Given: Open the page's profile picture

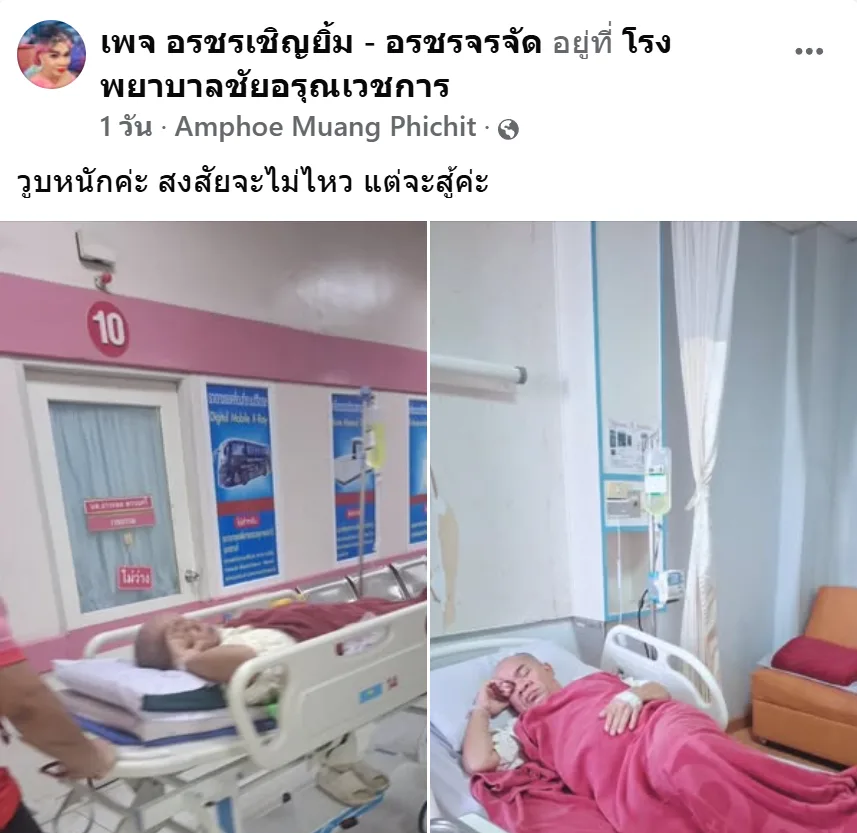Looking at the screenshot, I should (52, 54).
